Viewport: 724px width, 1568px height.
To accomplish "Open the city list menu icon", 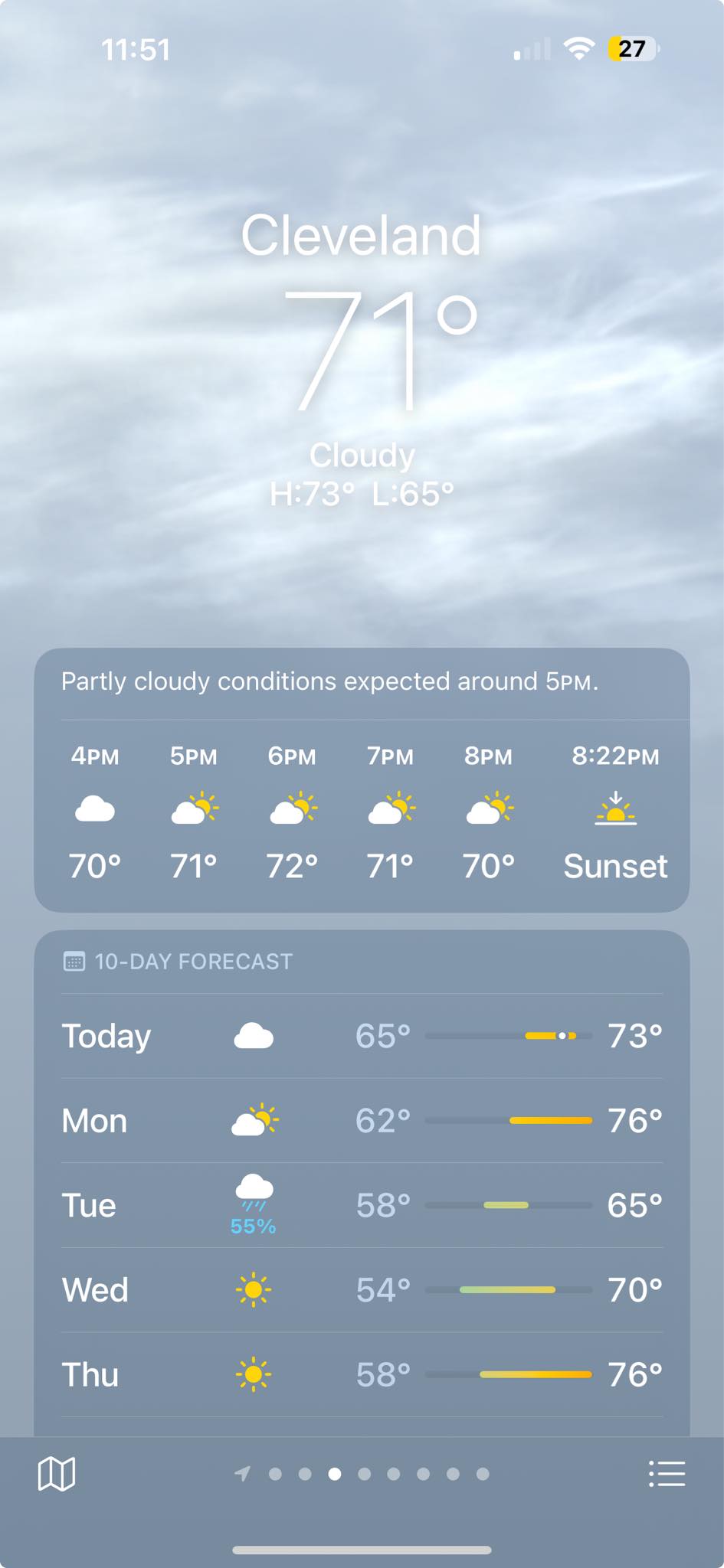I will click(667, 1474).
